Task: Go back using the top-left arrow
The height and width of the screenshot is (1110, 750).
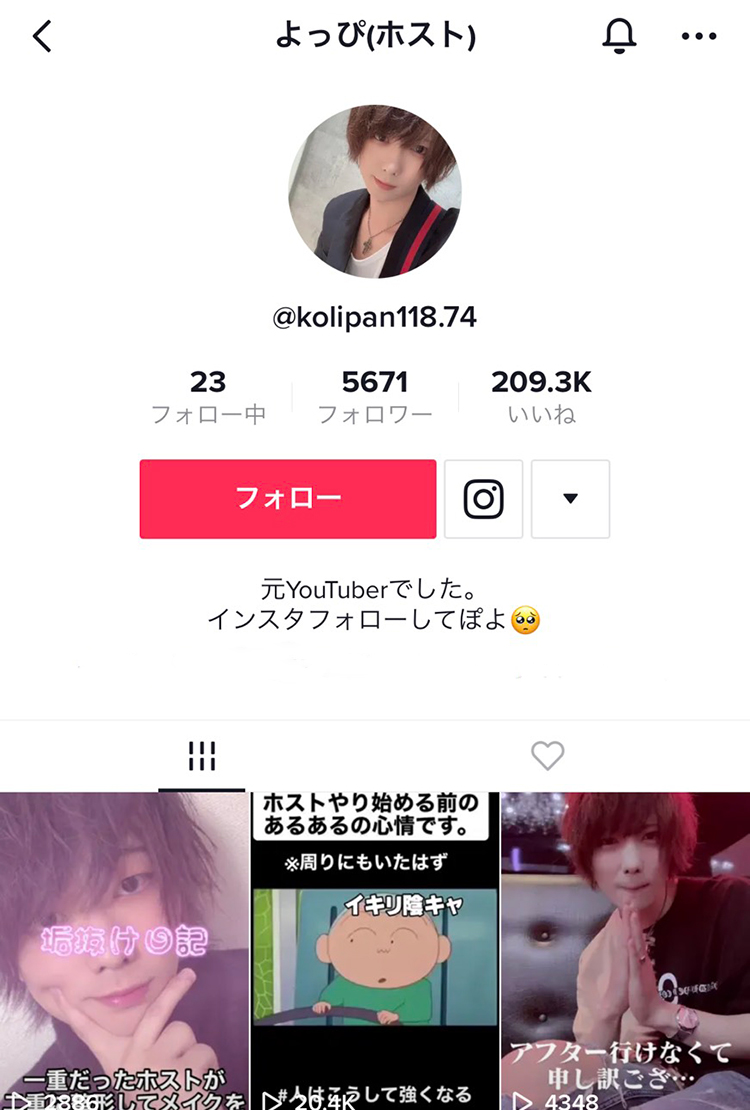Action: tap(42, 37)
